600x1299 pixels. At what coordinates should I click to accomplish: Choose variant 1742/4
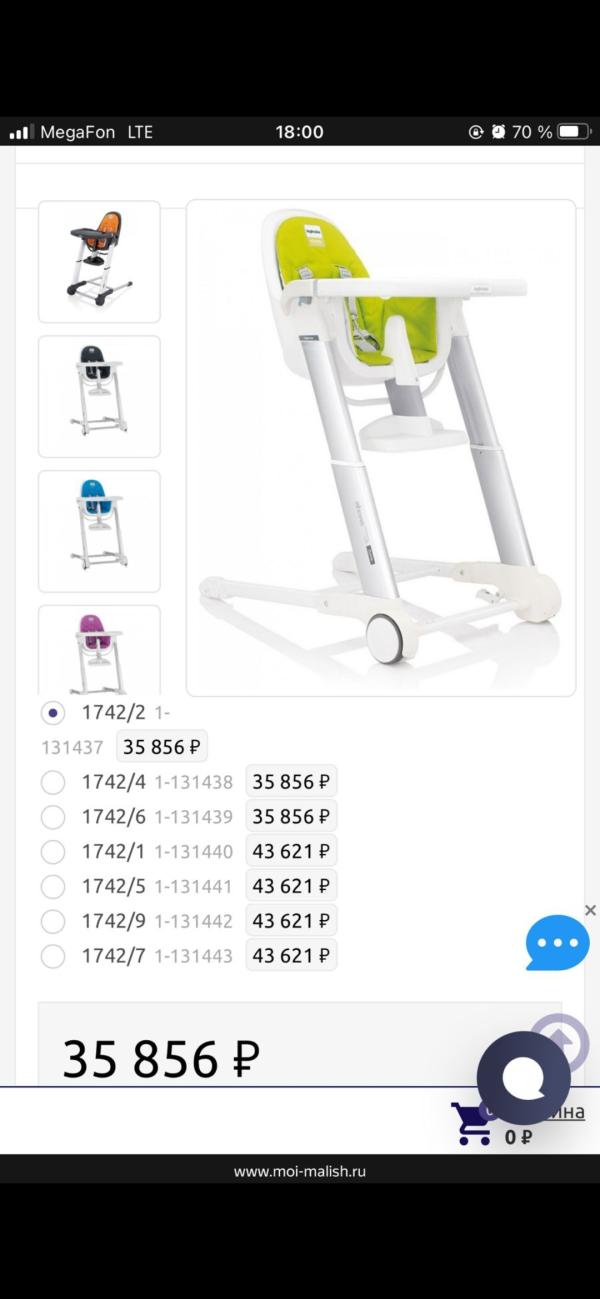pyautogui.click(x=53, y=782)
